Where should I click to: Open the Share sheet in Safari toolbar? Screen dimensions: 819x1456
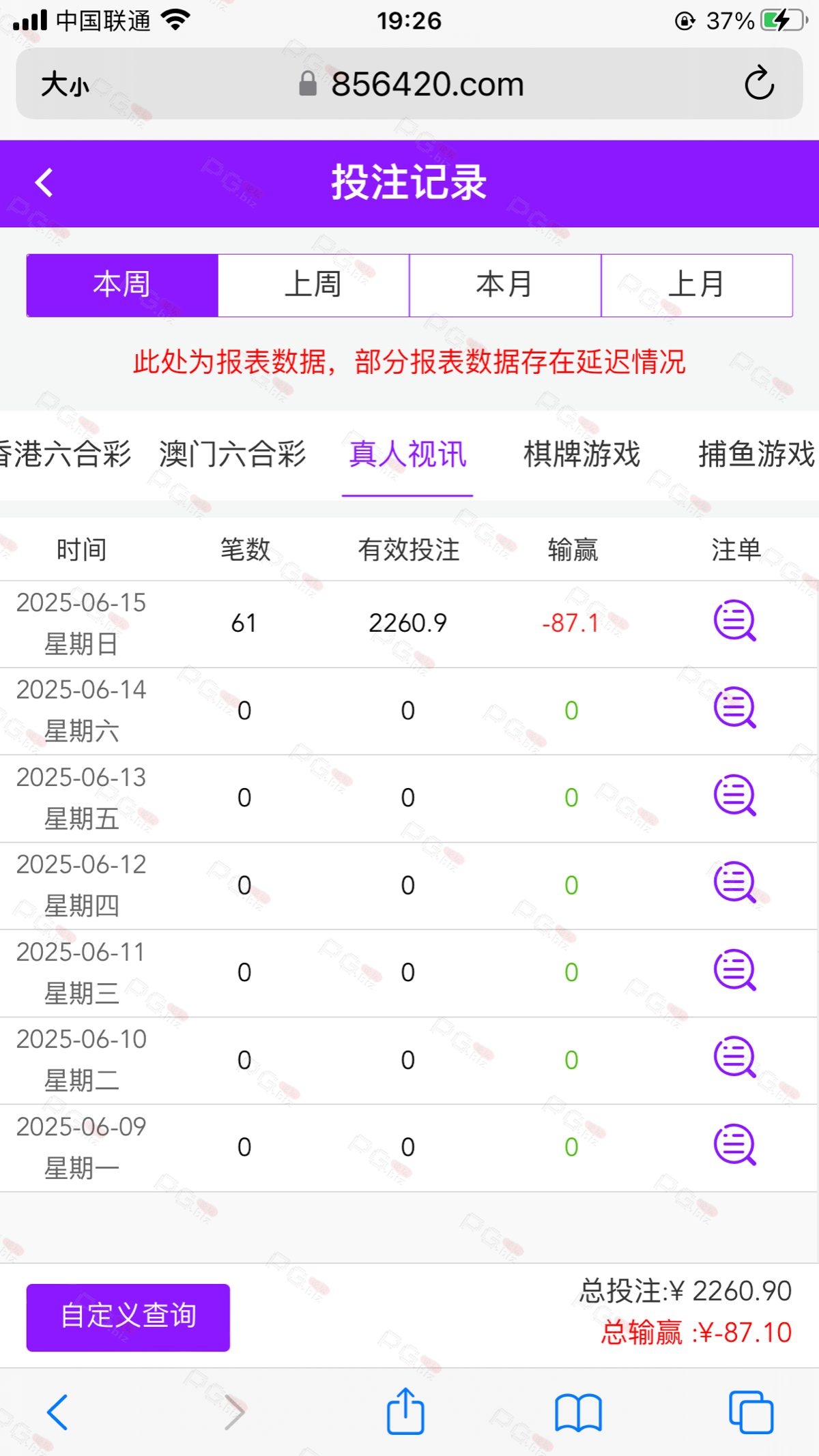pyautogui.click(x=405, y=1411)
